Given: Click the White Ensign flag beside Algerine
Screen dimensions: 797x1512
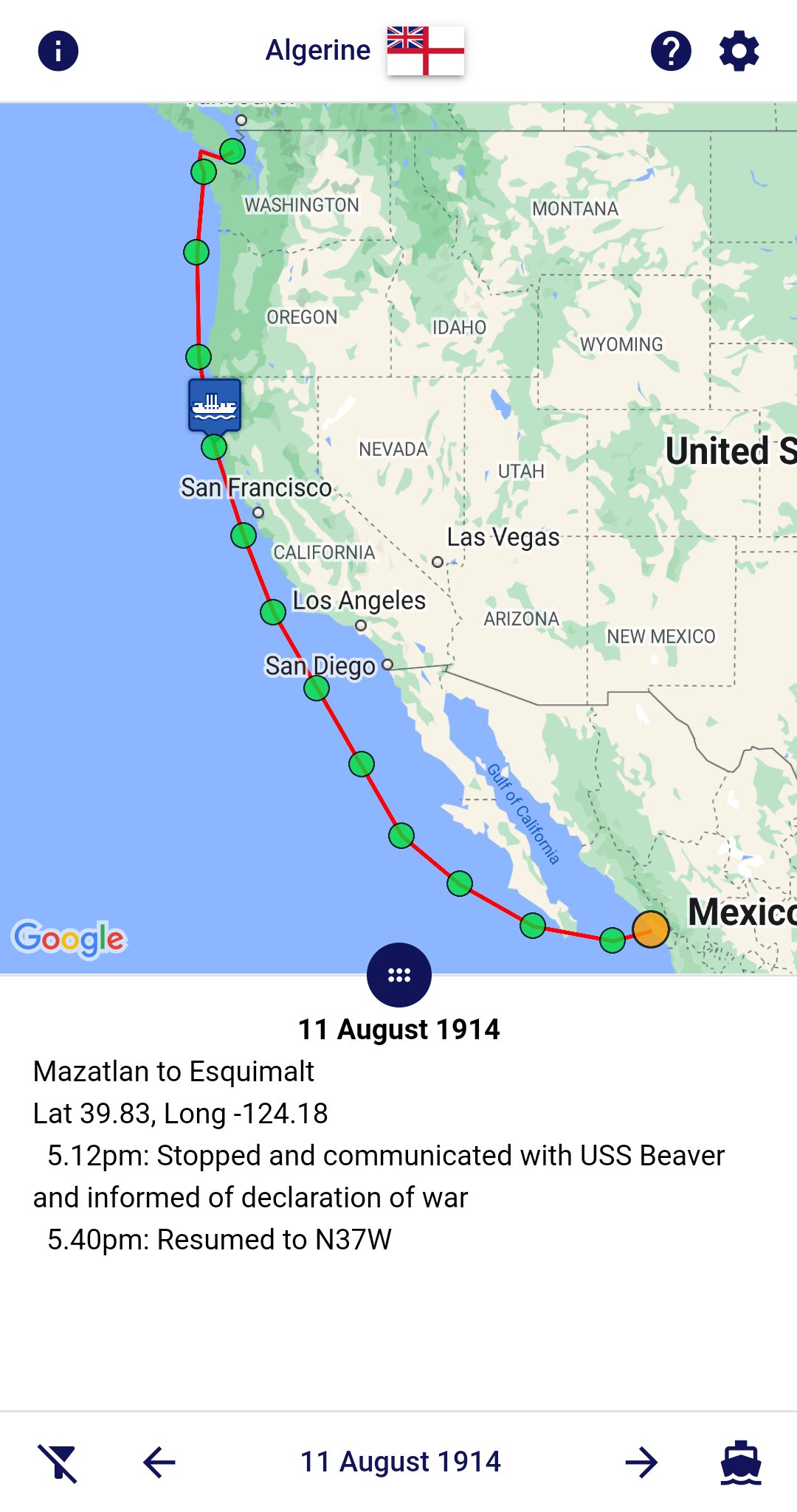Looking at the screenshot, I should 425,50.
